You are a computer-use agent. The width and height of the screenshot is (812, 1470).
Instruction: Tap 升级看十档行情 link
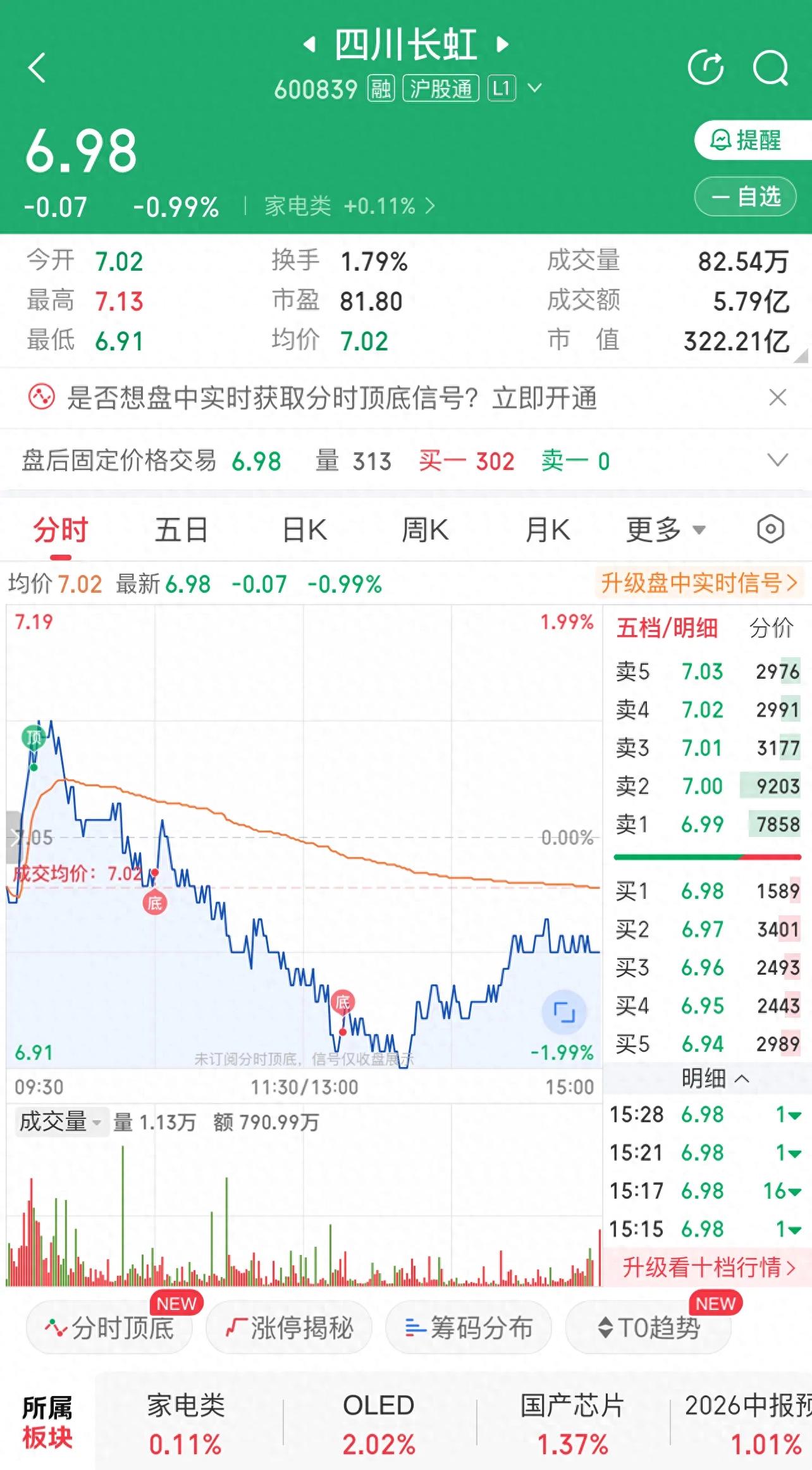pyautogui.click(x=708, y=1268)
